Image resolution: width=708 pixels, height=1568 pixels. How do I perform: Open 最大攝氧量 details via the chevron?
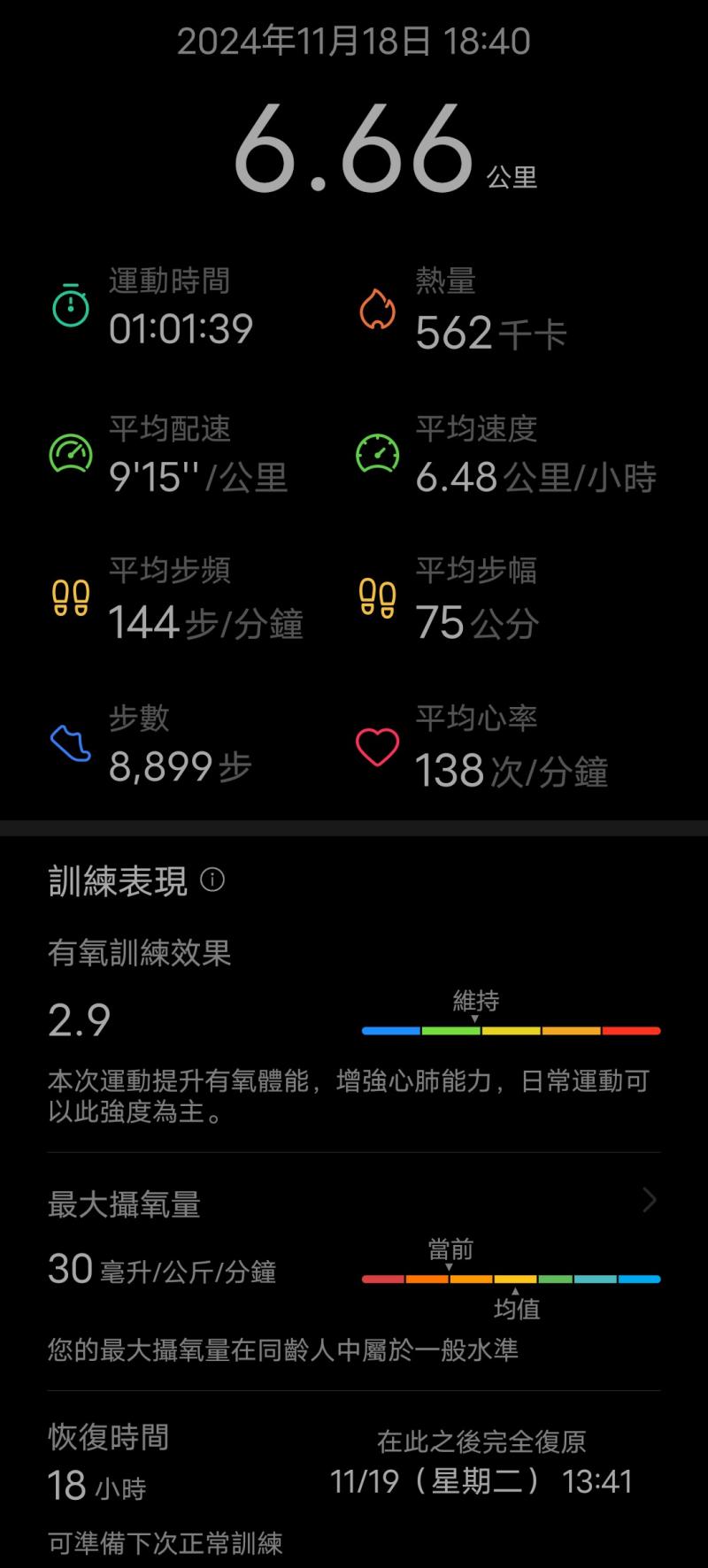(649, 1201)
